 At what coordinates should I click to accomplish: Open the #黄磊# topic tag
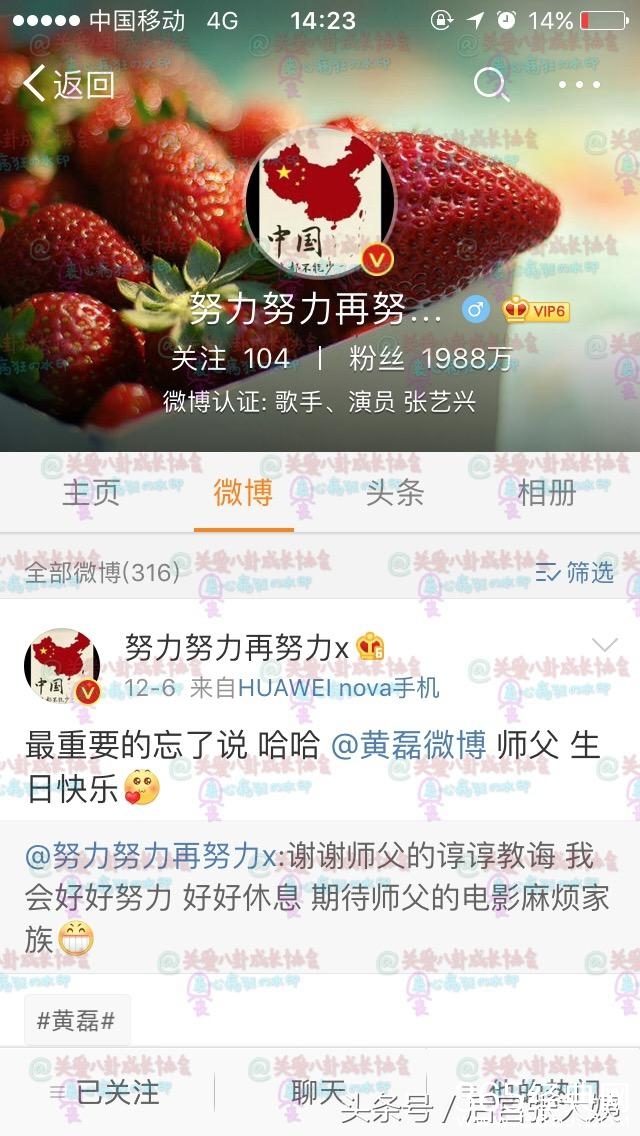click(76, 1020)
